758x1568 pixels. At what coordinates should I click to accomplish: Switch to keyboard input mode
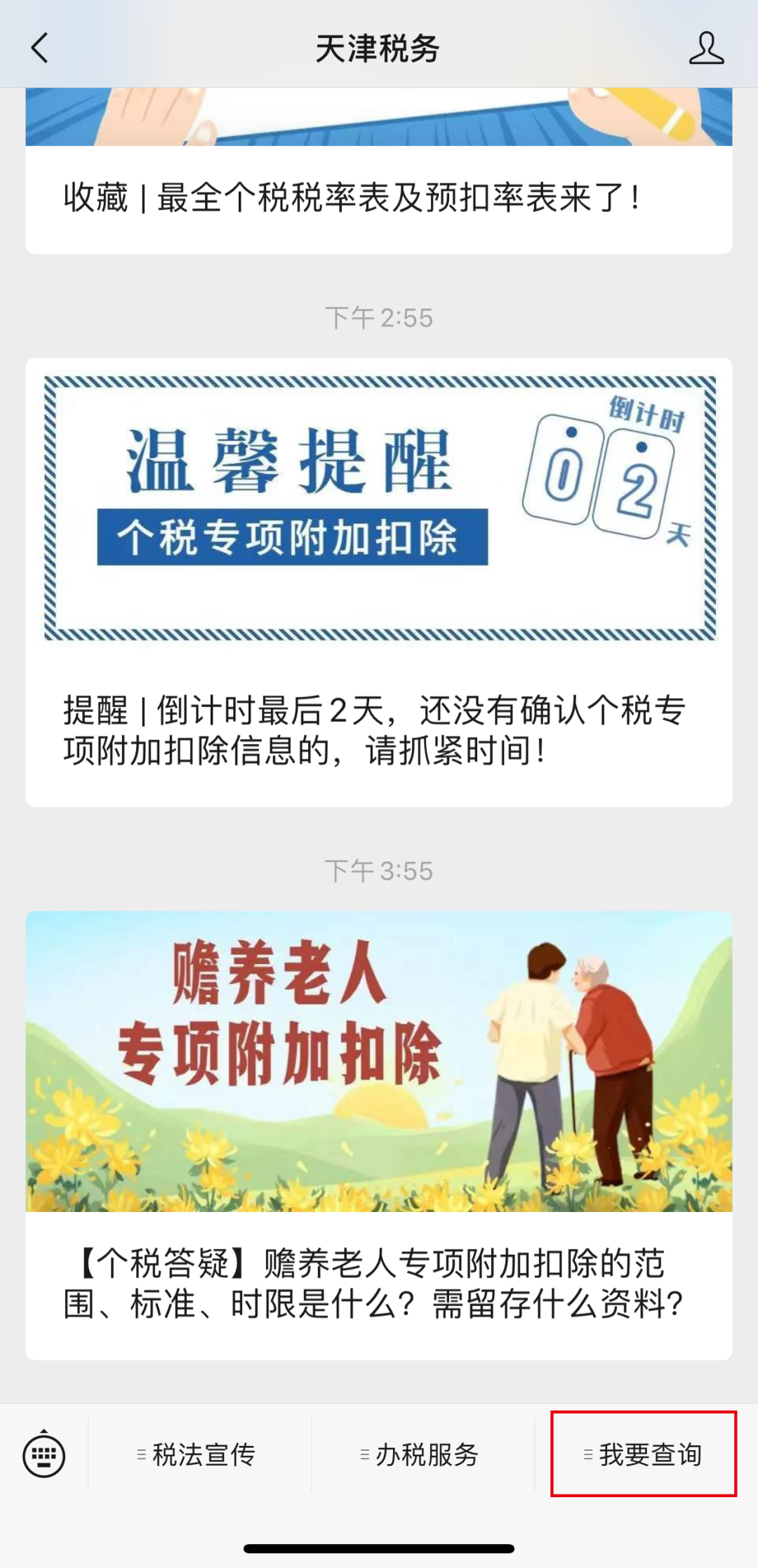tap(44, 1454)
